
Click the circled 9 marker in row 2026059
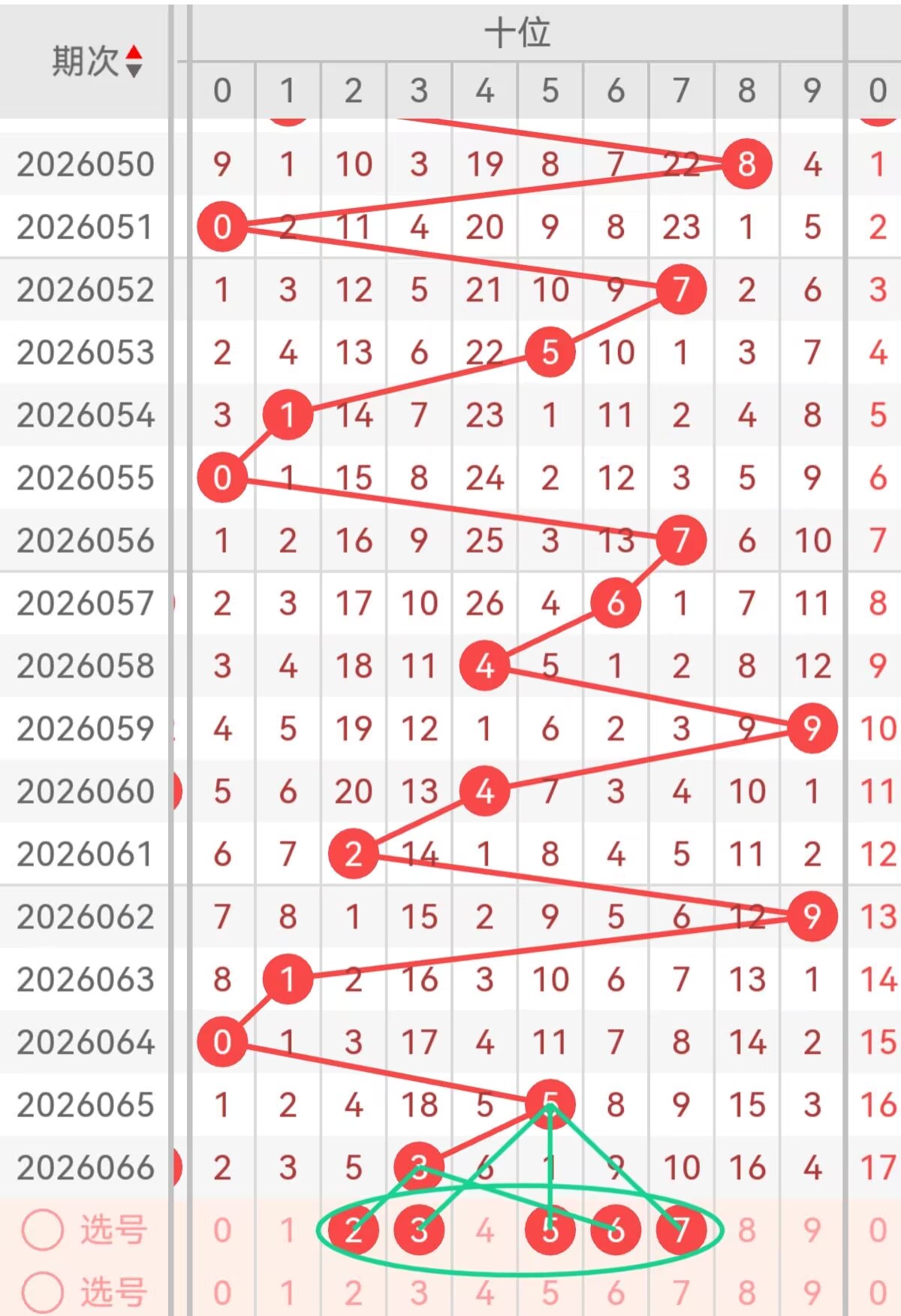click(x=811, y=728)
